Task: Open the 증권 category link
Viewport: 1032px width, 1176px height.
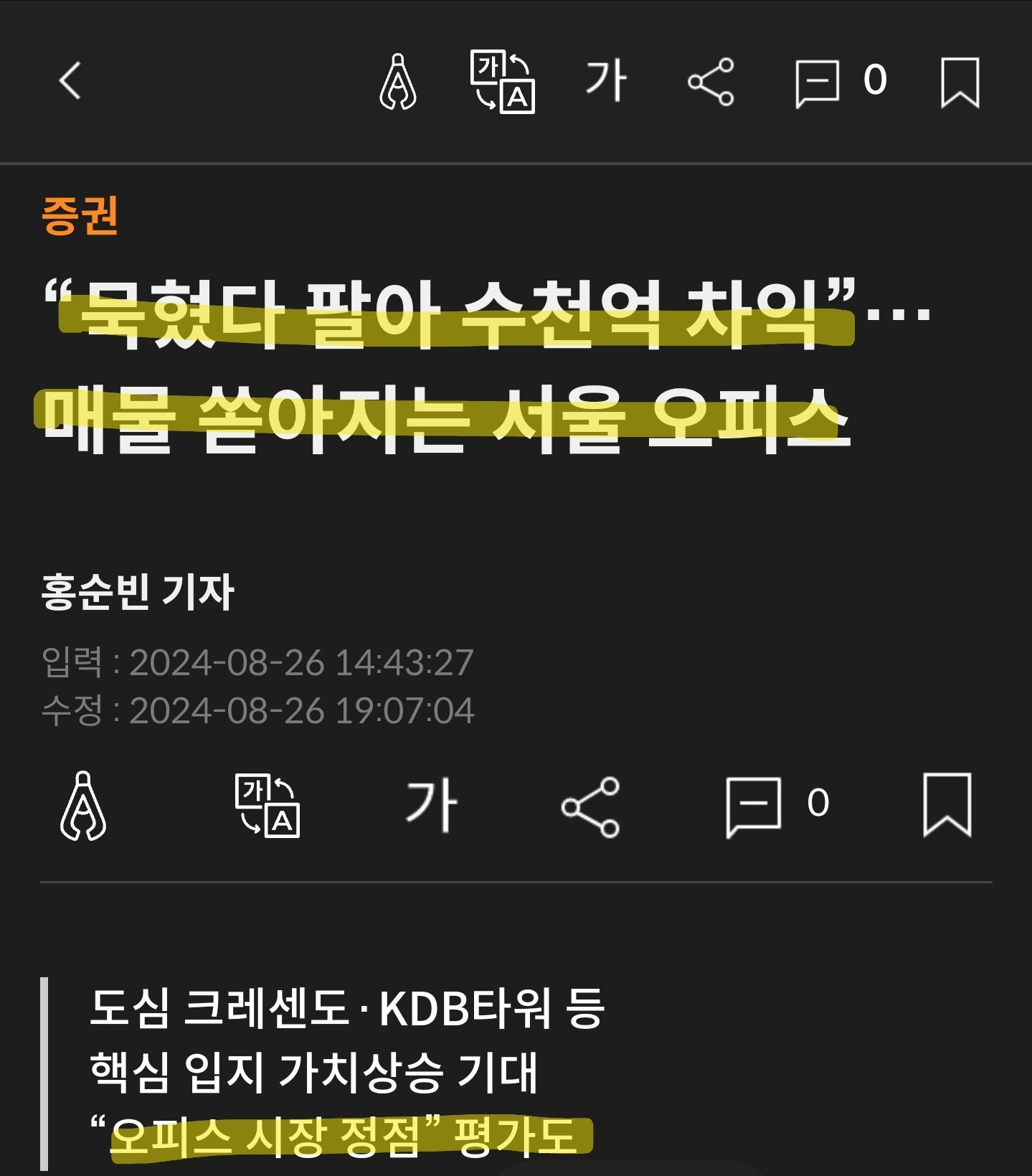Action: tap(80, 215)
